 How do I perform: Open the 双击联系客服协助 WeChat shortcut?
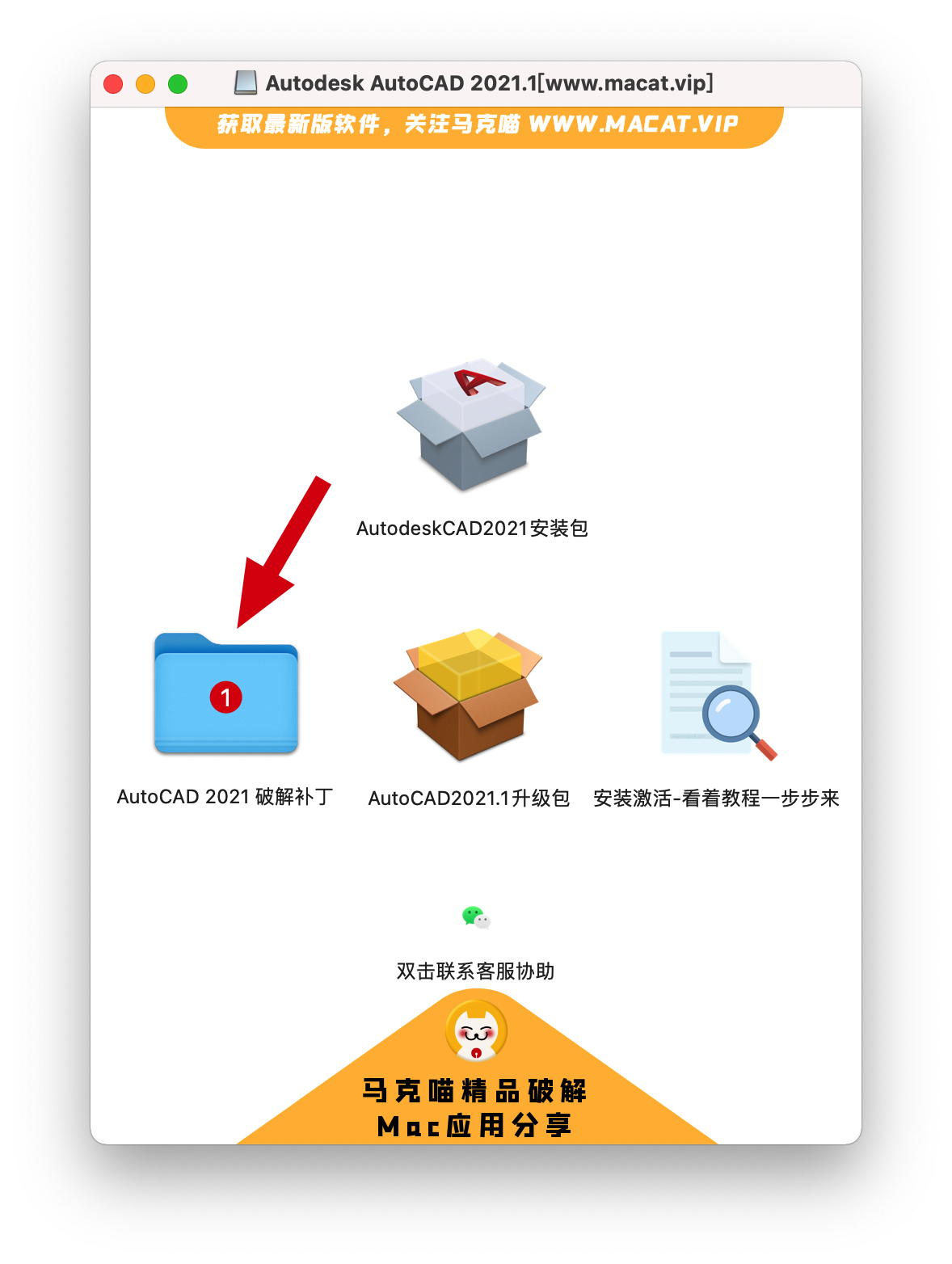(x=476, y=917)
